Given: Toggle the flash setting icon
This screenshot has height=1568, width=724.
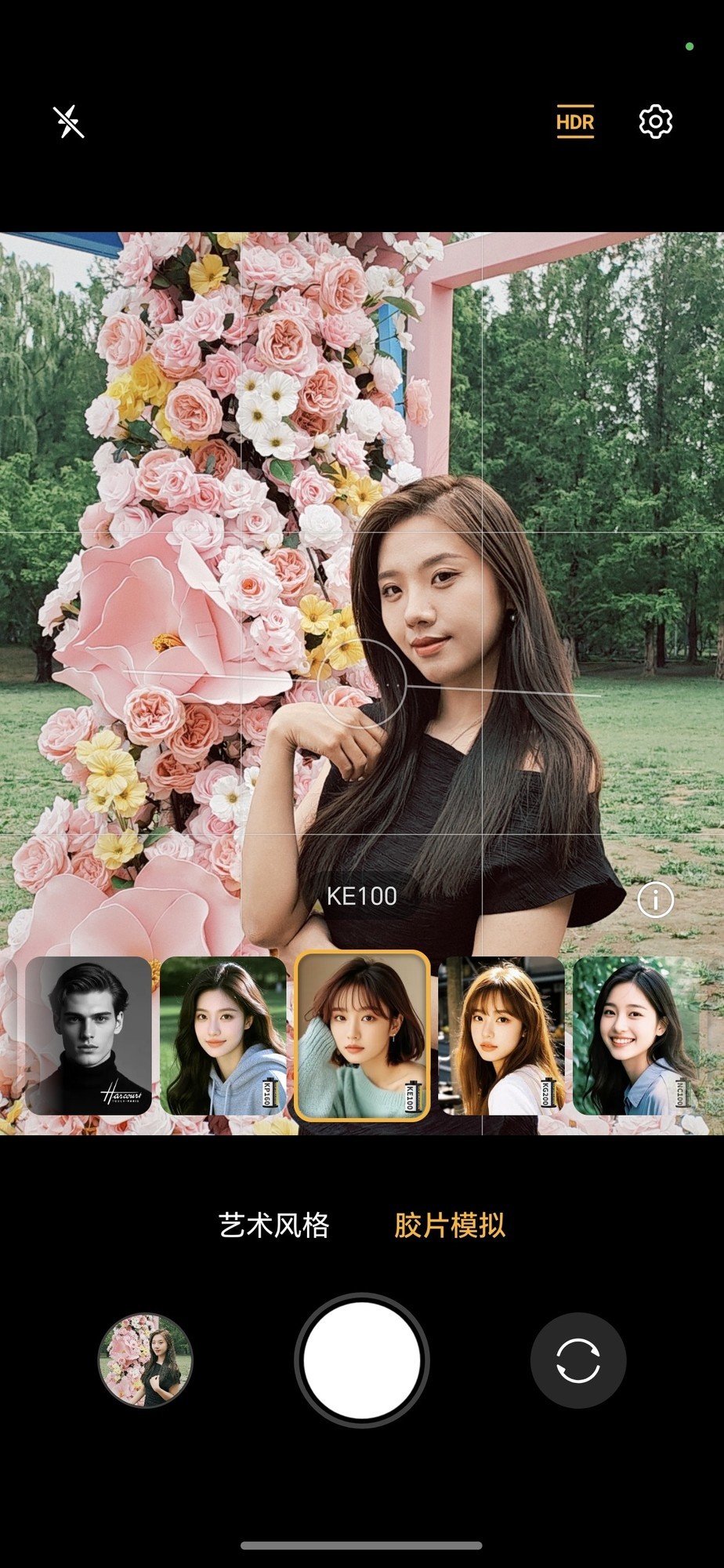Looking at the screenshot, I should point(69,122).
